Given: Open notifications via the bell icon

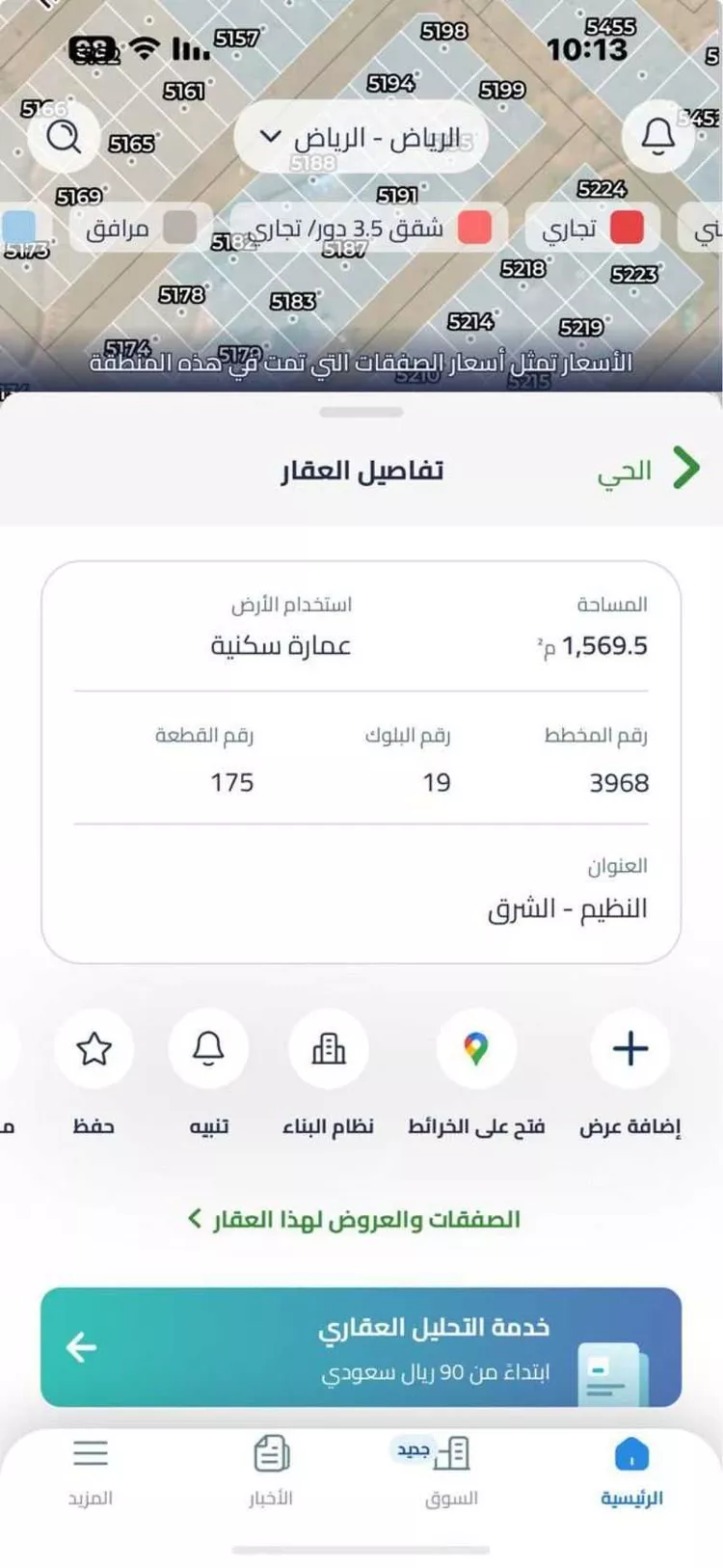Looking at the screenshot, I should pyautogui.click(x=658, y=138).
